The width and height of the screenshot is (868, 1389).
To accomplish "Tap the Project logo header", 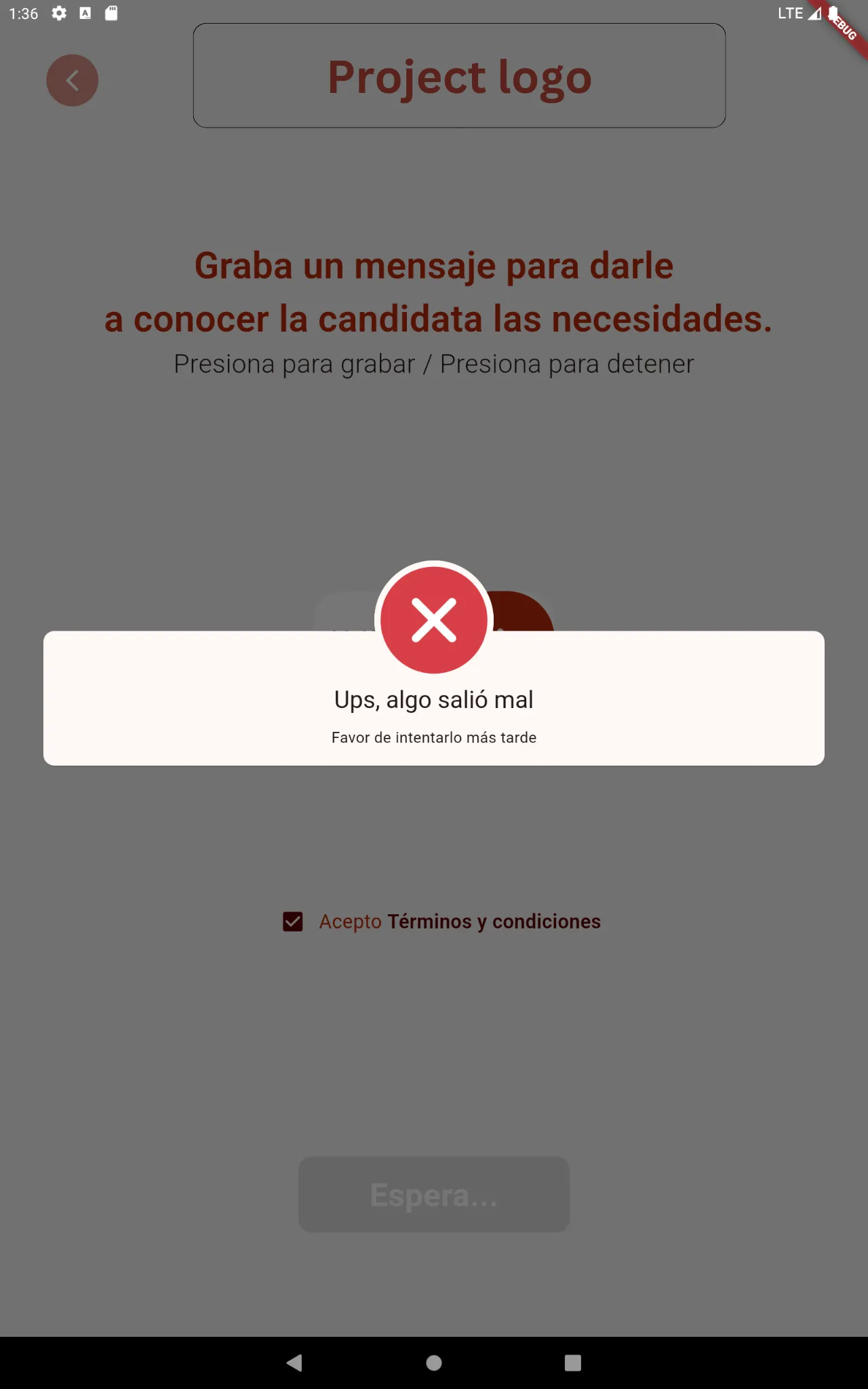I will point(458,76).
